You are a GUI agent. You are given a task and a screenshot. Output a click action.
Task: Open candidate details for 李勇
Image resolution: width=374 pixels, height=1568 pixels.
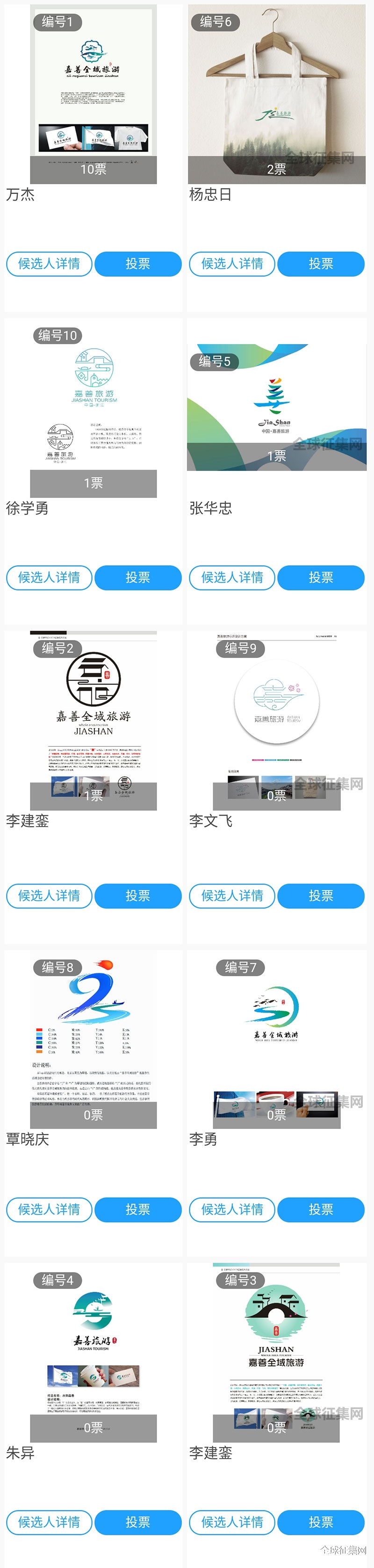[x=232, y=1209]
